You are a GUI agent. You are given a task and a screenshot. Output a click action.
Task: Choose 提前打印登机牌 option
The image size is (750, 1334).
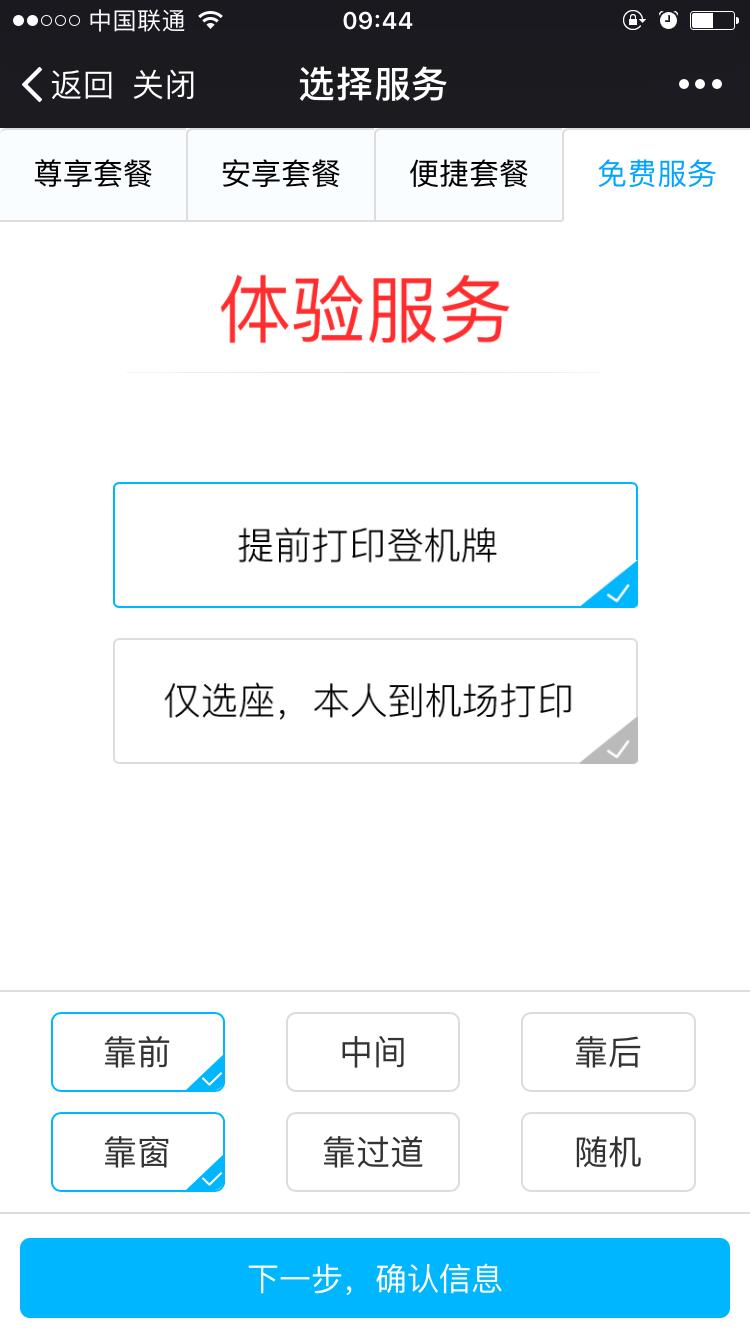coord(375,545)
